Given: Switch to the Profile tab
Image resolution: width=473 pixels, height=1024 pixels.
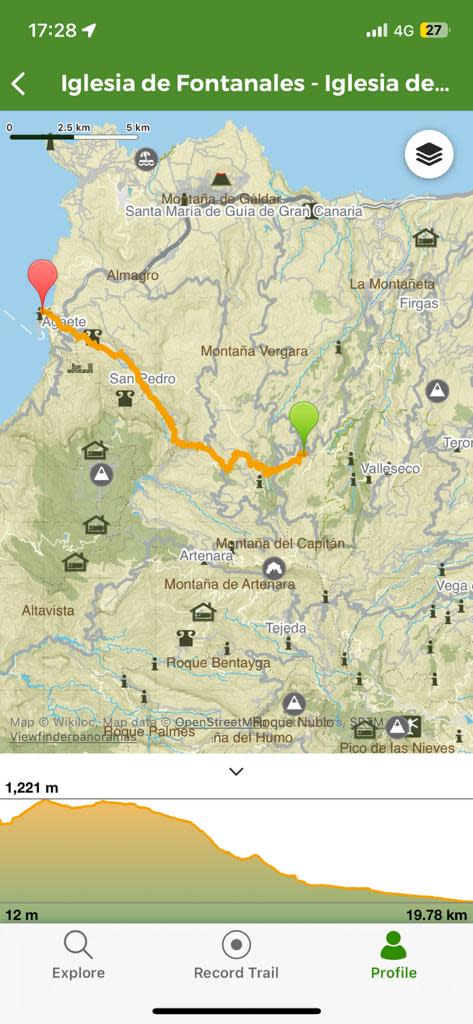Looking at the screenshot, I should tap(393, 955).
